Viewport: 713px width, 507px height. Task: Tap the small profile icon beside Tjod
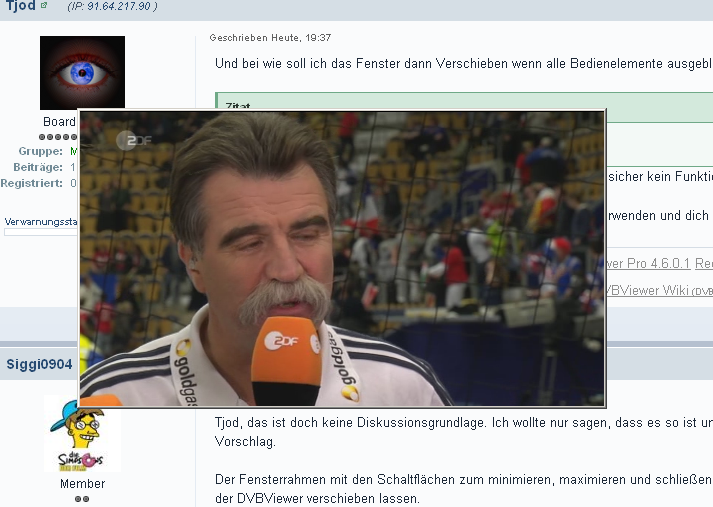tap(44, 6)
